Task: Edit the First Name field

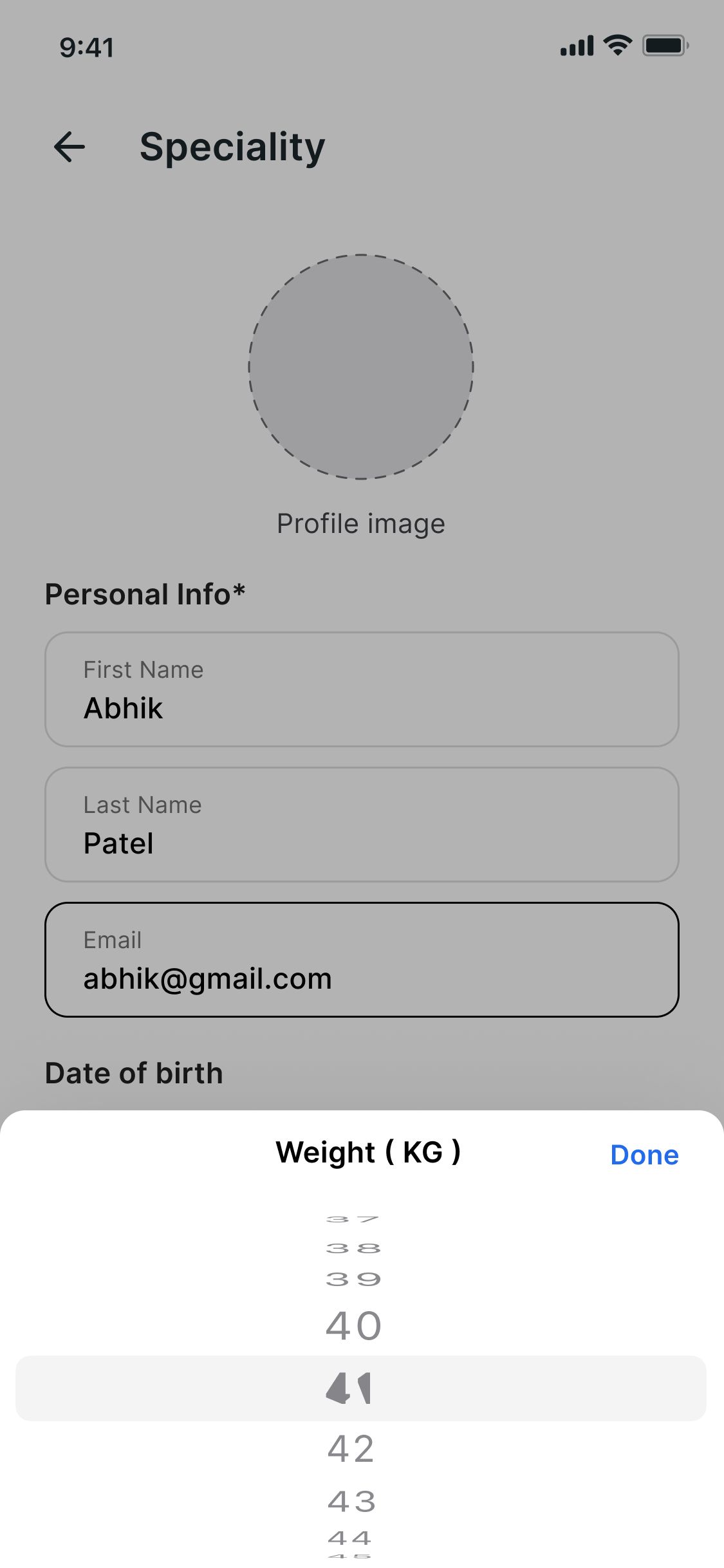Action: [361, 689]
